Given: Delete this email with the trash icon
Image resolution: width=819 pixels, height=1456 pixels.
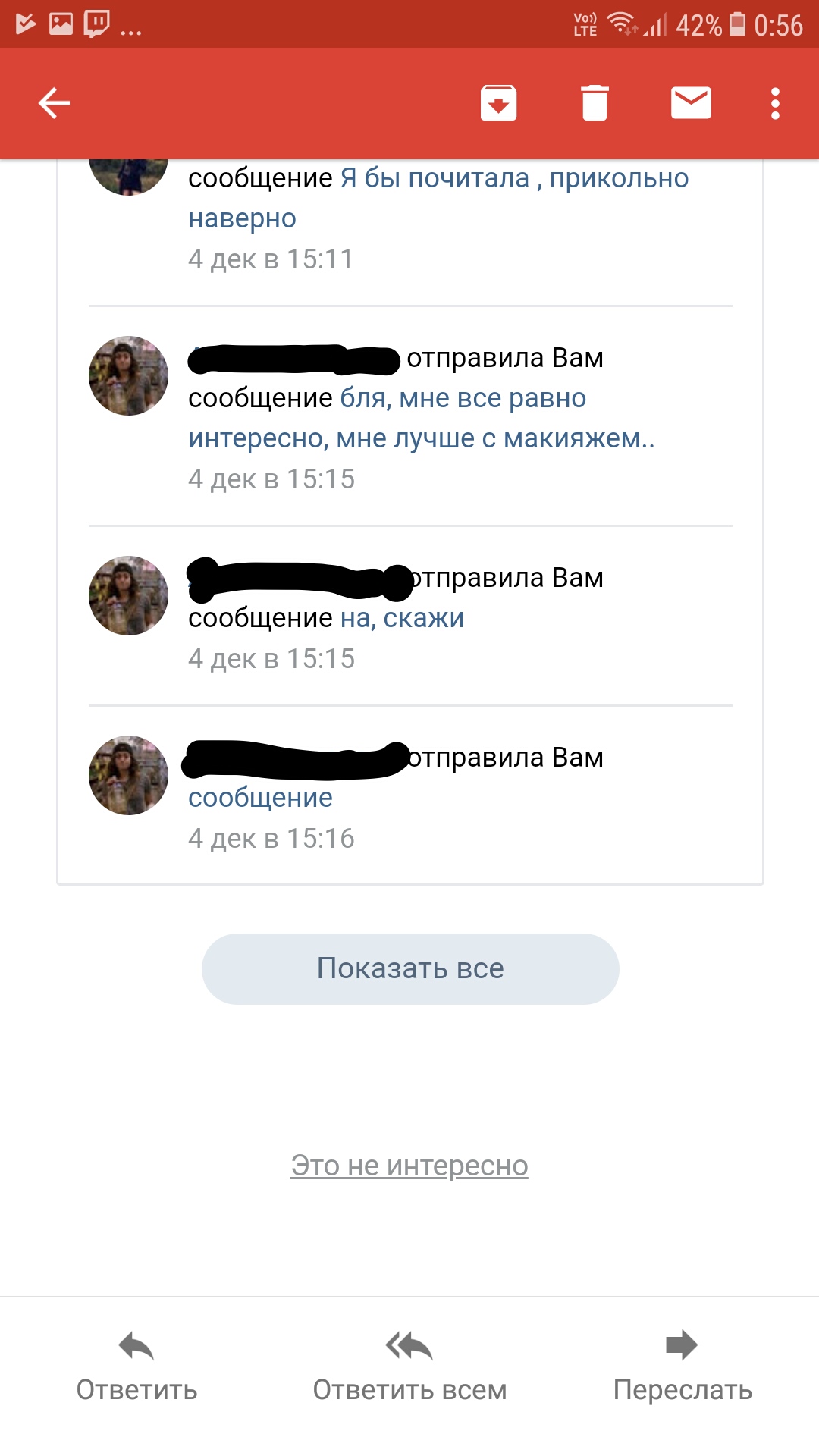Looking at the screenshot, I should (595, 103).
